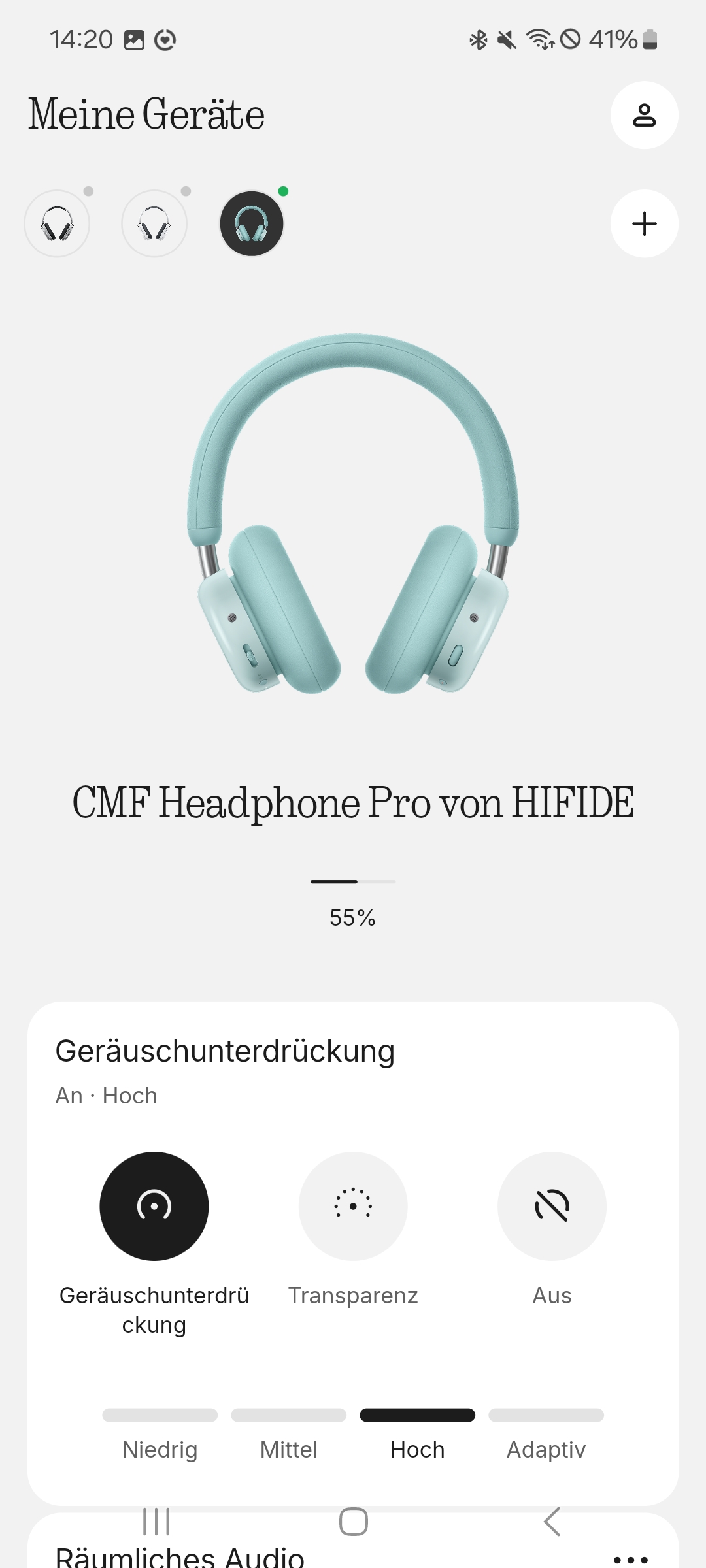The image size is (706, 1568).
Task: Activate Geräuschunterdrückung mode
Action: (154, 1206)
